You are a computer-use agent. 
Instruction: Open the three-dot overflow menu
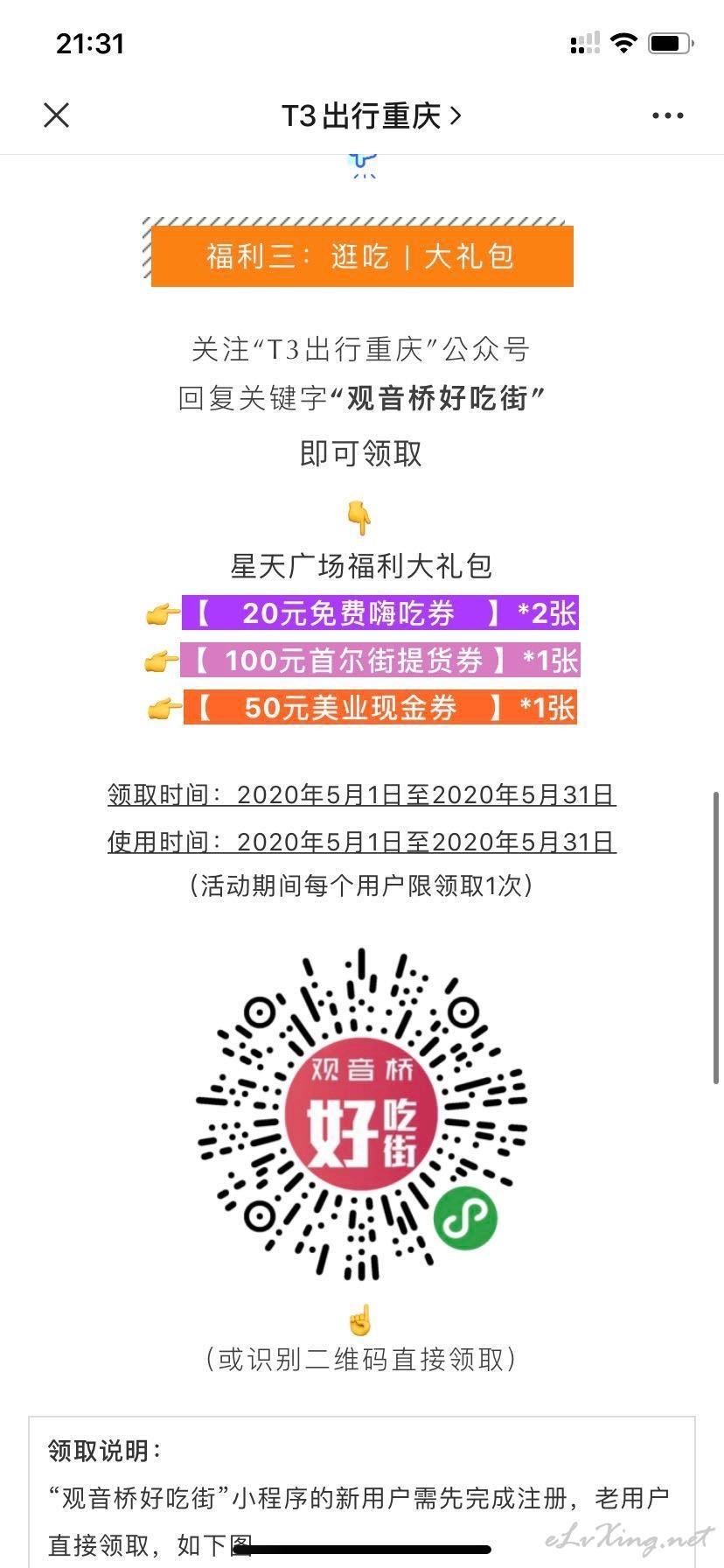click(x=667, y=115)
